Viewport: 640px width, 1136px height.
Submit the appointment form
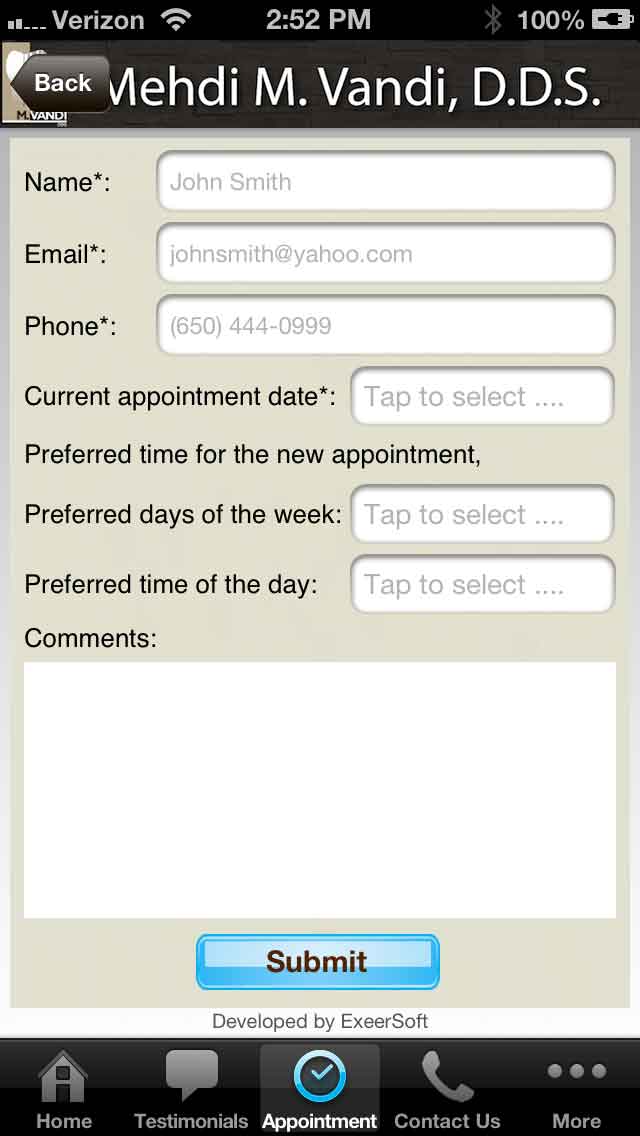click(317, 961)
